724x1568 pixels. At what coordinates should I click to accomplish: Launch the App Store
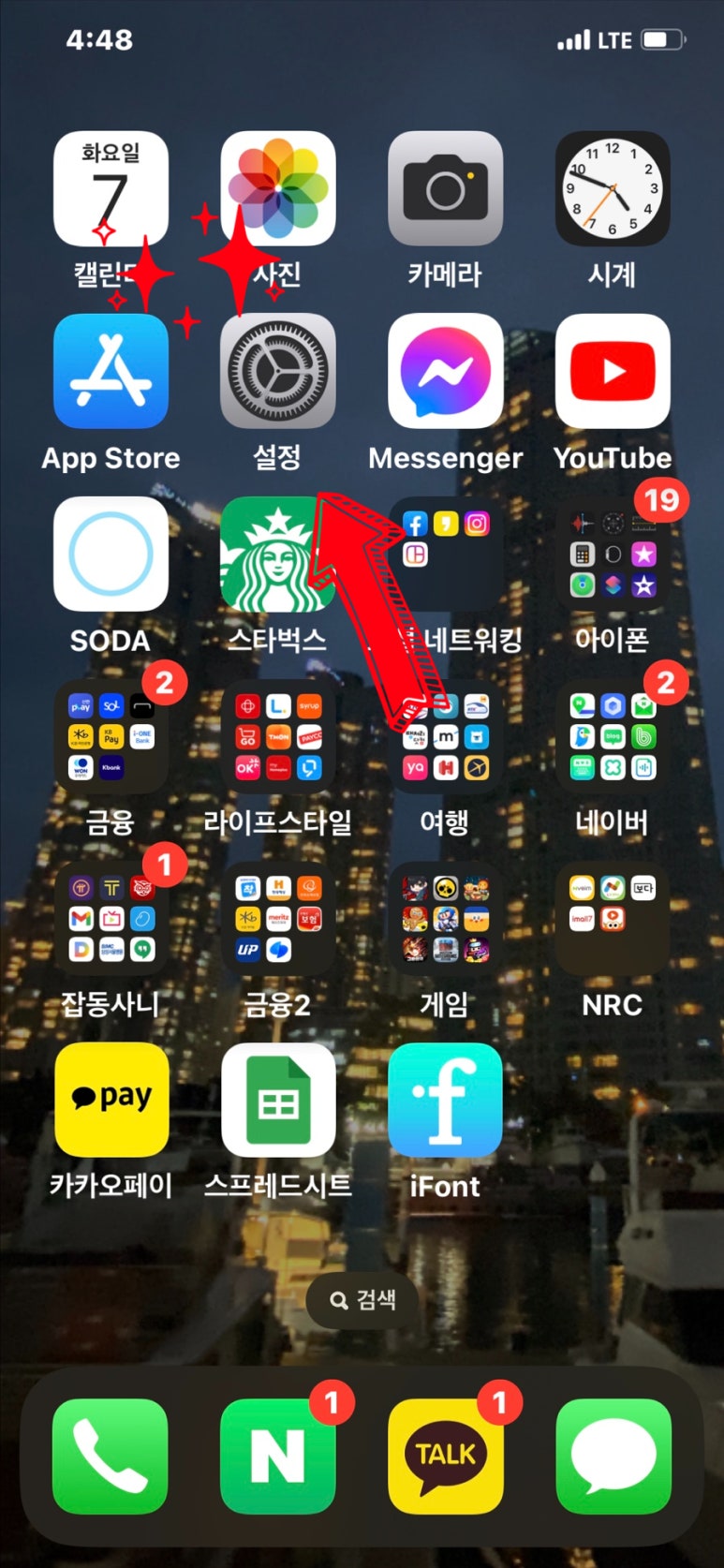pyautogui.click(x=111, y=371)
